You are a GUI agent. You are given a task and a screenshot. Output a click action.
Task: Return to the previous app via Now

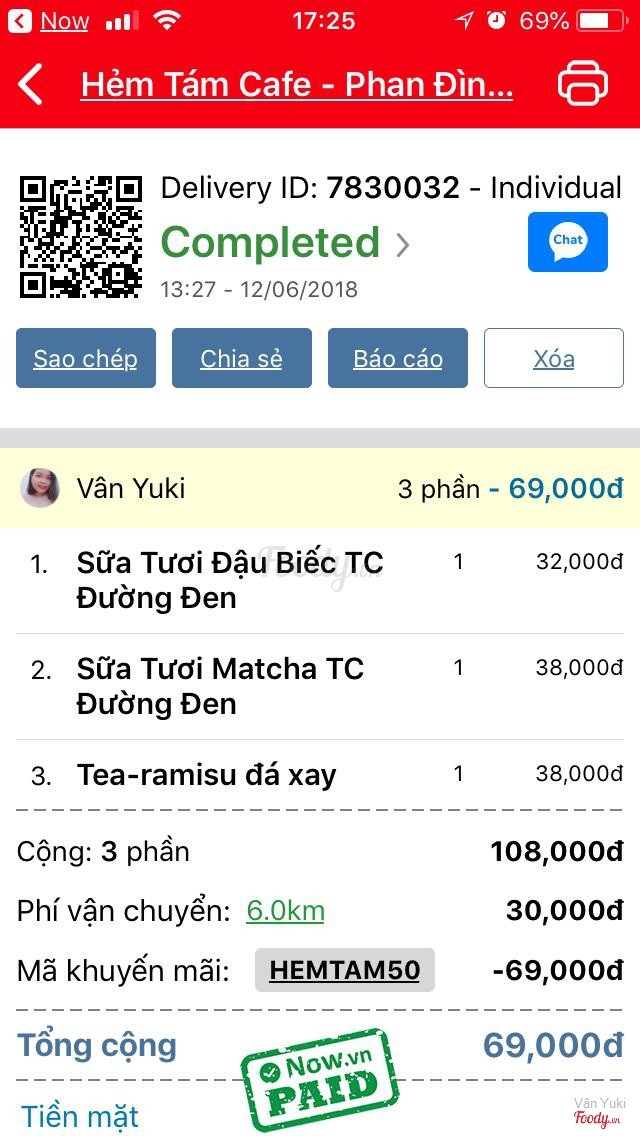click(50, 21)
